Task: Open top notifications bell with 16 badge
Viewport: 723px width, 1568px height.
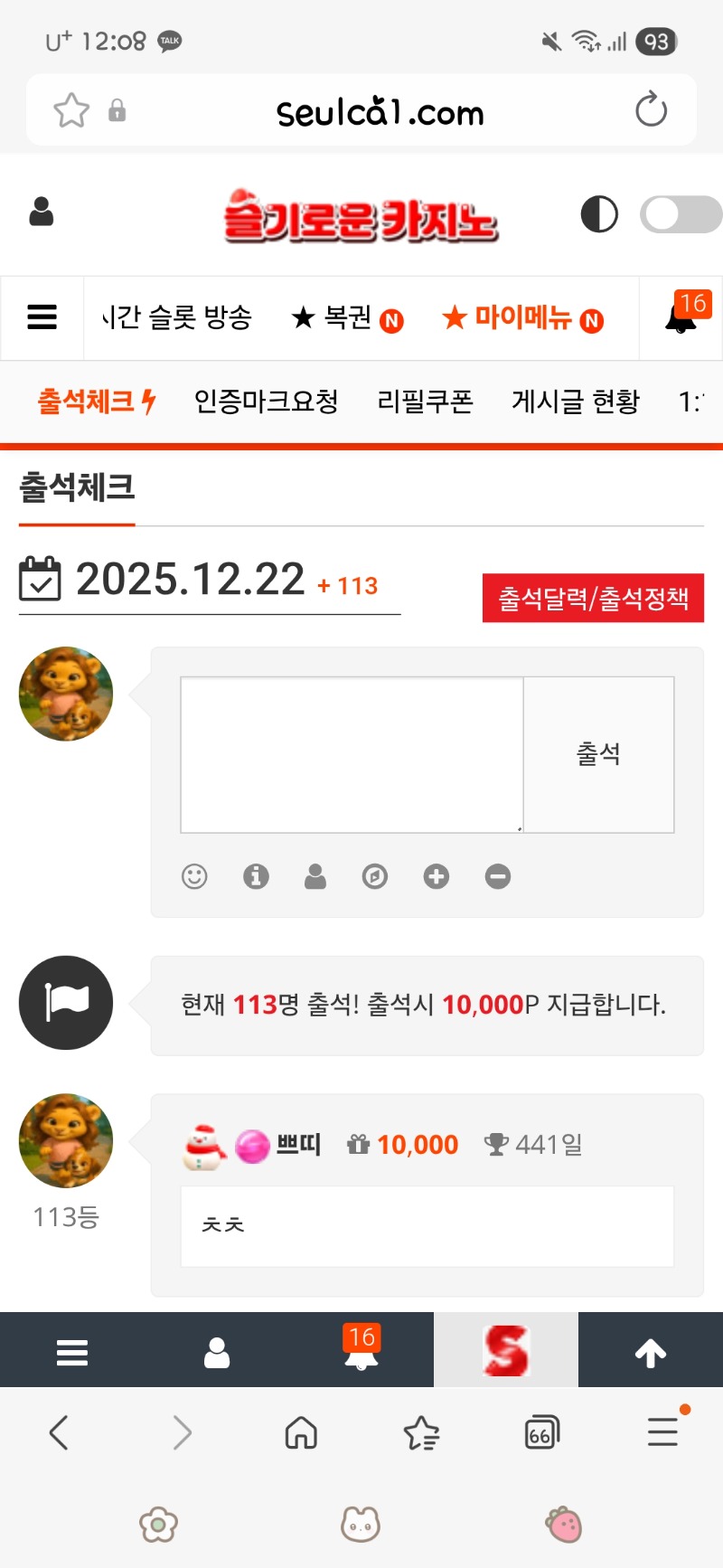Action: (x=682, y=316)
